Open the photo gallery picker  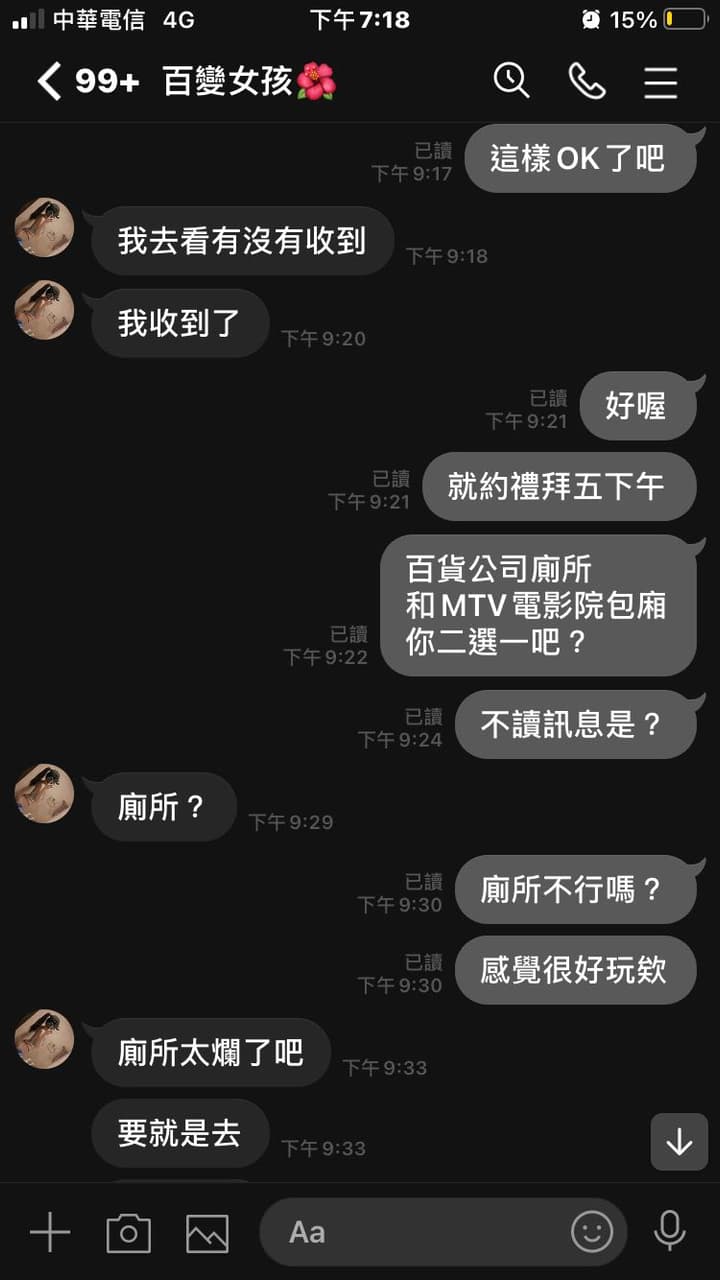coord(207,1233)
